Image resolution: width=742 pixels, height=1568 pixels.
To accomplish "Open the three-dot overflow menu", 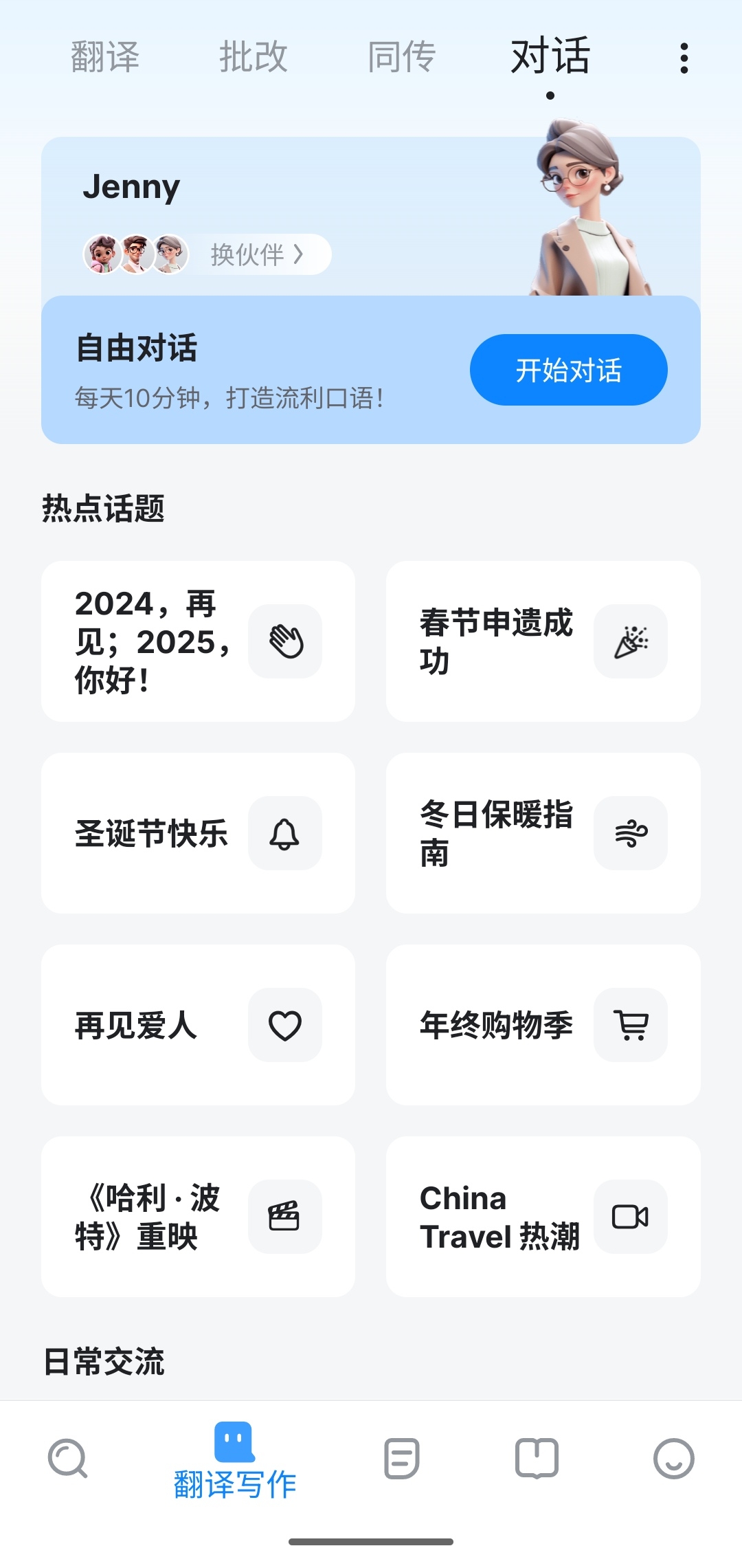I will click(684, 58).
